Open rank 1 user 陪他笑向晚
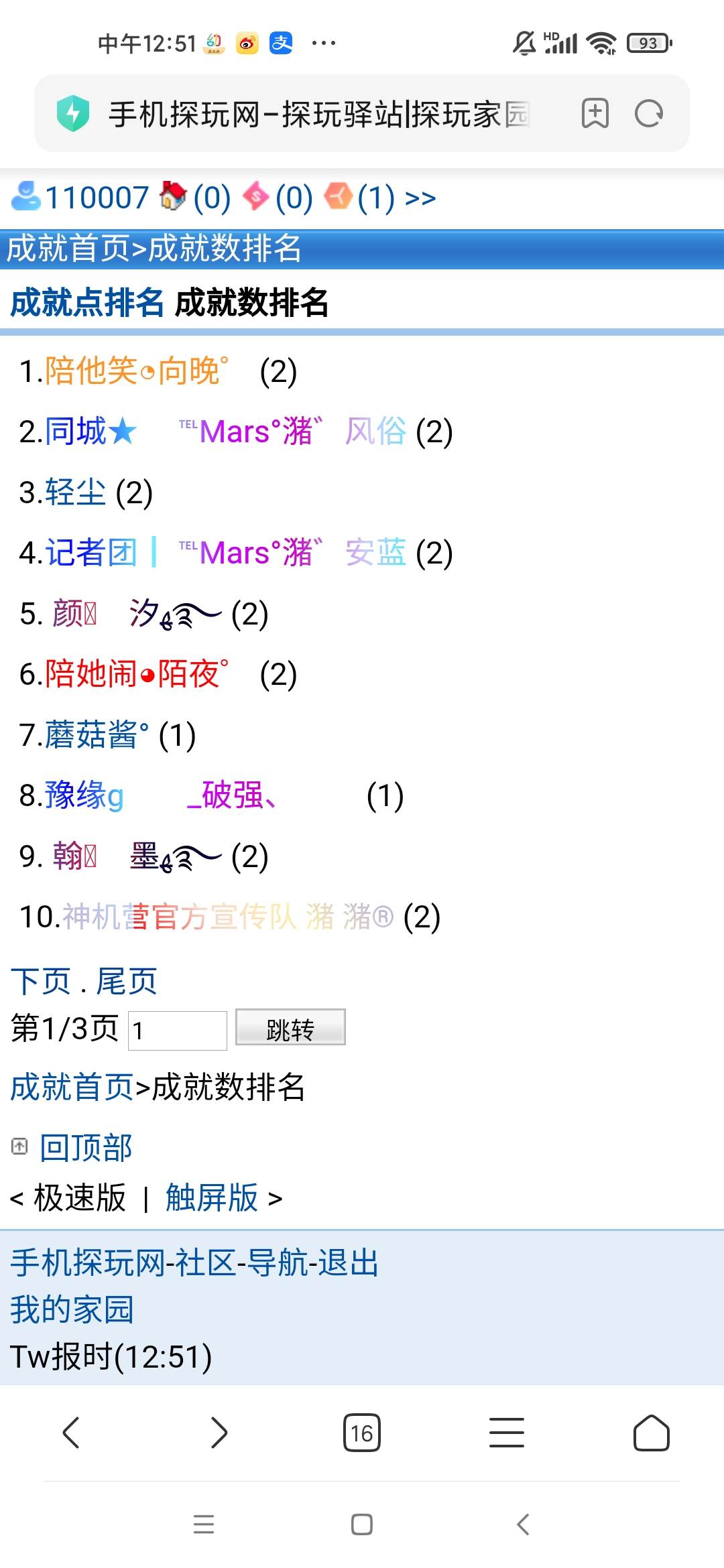 [134, 371]
